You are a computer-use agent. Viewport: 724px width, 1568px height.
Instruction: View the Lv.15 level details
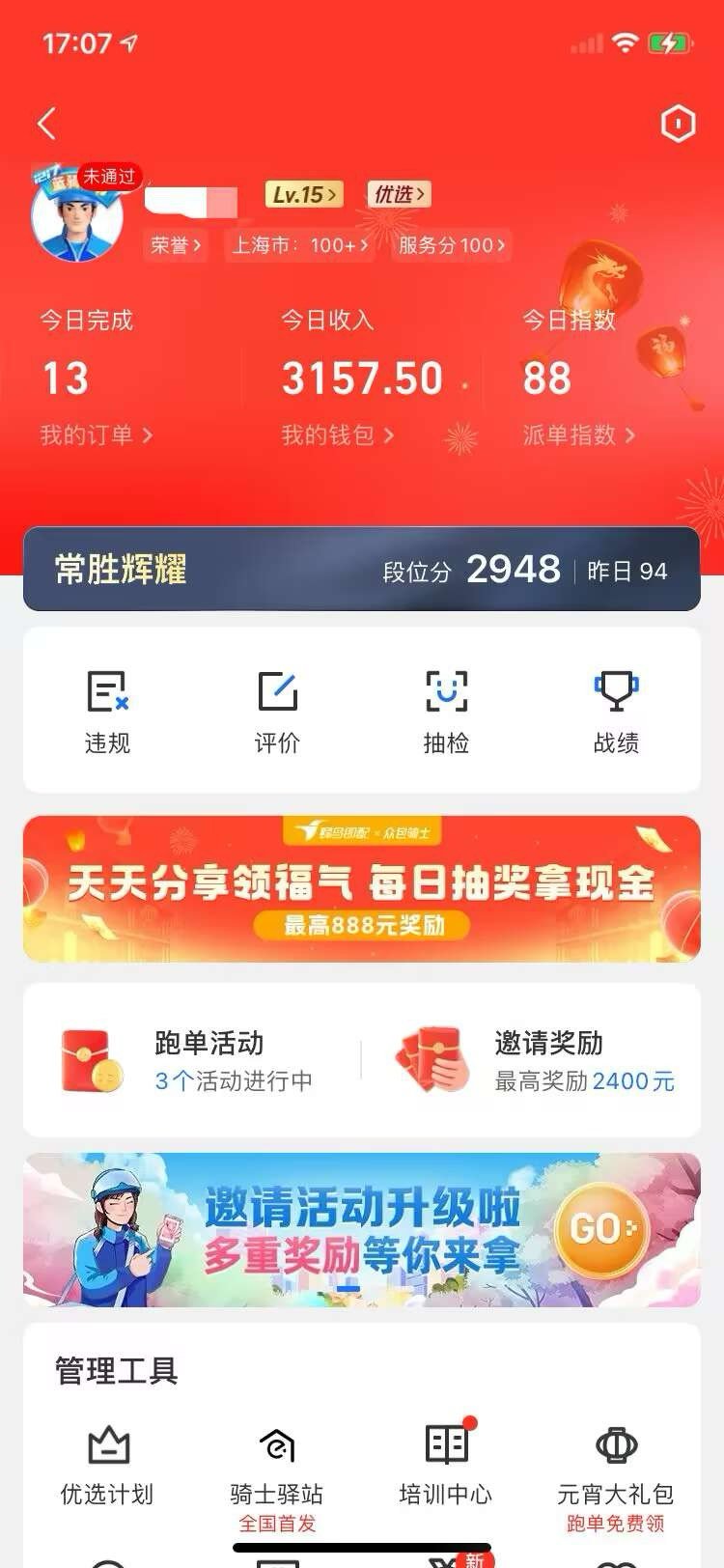pyautogui.click(x=303, y=195)
